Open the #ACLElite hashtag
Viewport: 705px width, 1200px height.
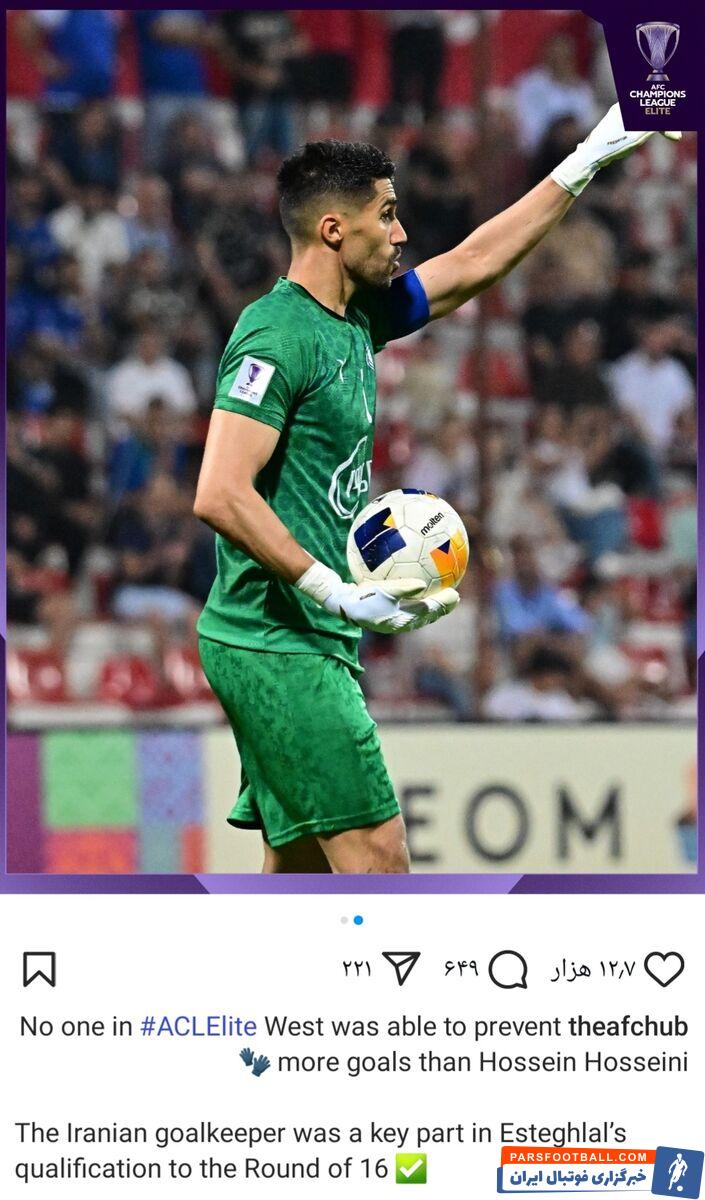(198, 1026)
